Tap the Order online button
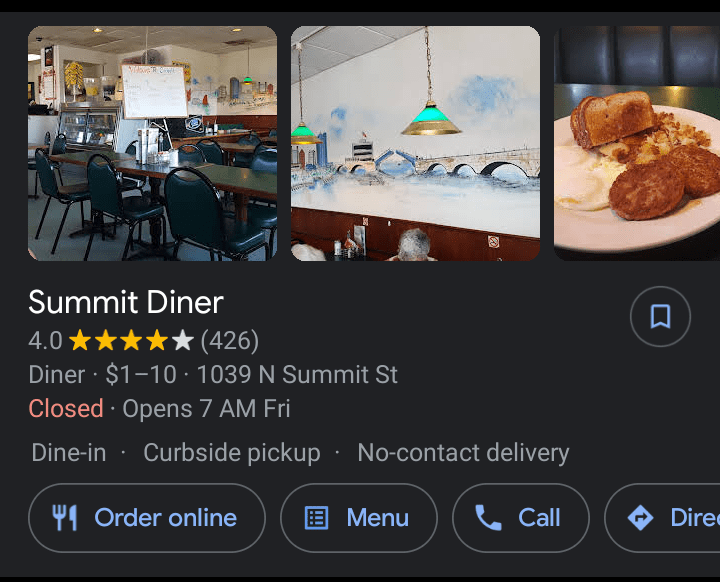Image resolution: width=720 pixels, height=582 pixels. click(147, 518)
